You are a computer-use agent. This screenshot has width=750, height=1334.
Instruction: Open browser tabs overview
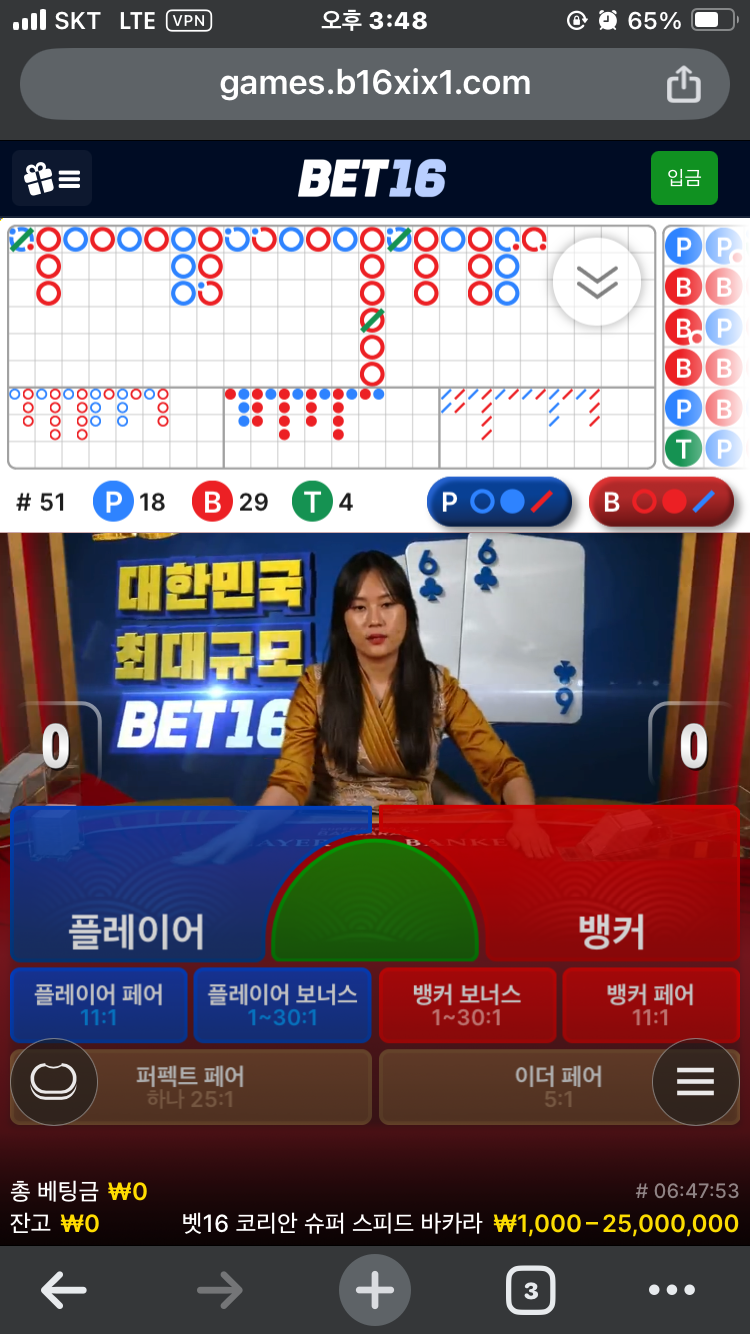(x=530, y=1291)
